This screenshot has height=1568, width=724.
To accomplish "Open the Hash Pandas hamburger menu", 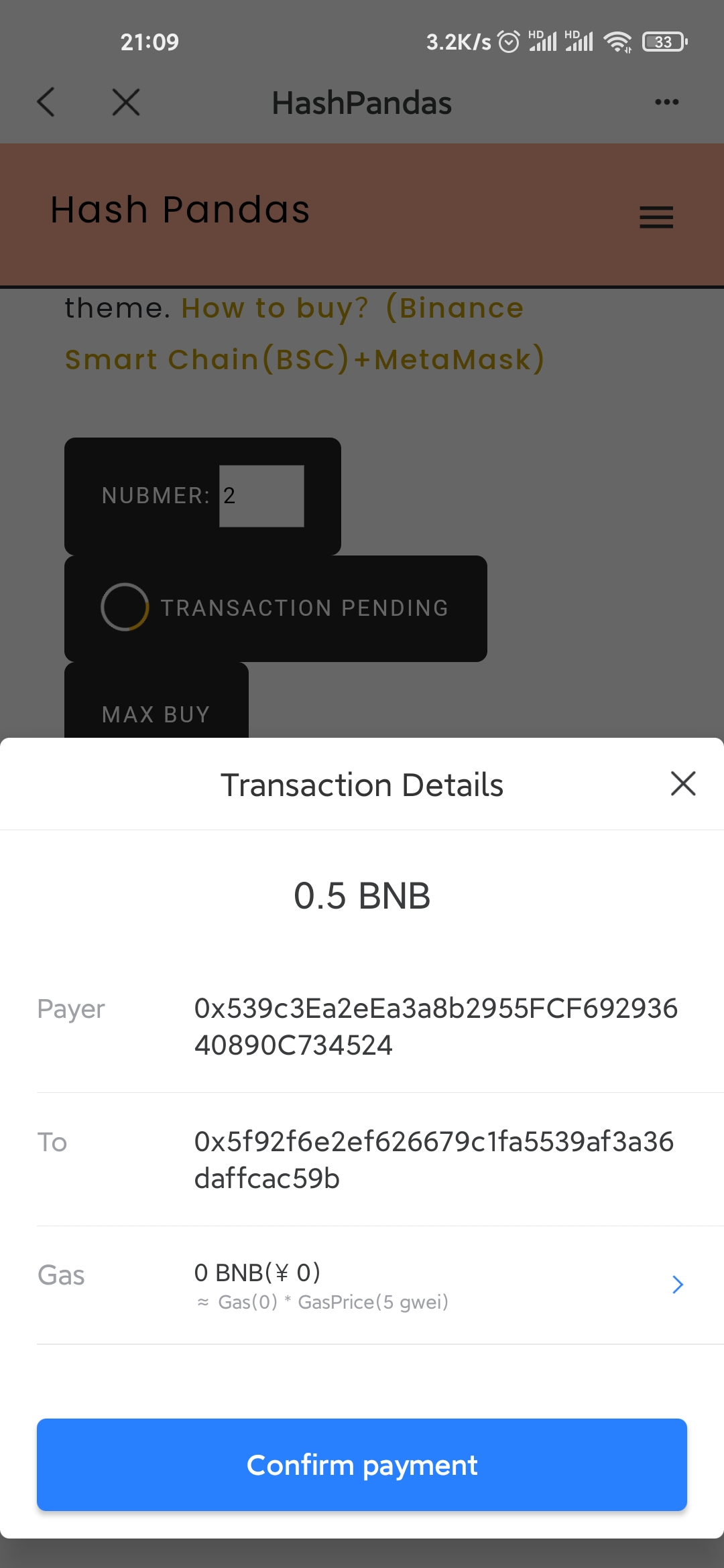I will coord(656,217).
